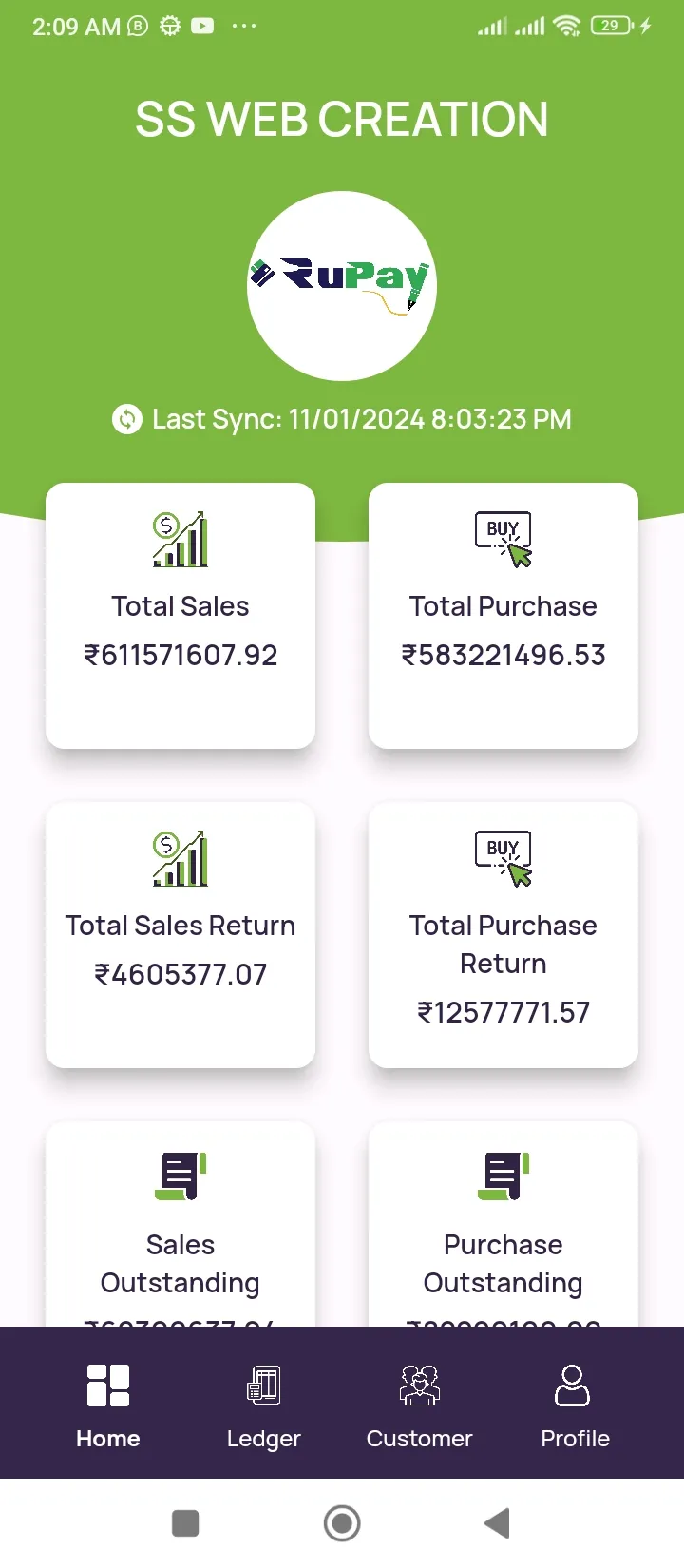Tap the system home button
The image size is (684, 1568).
342,1523
